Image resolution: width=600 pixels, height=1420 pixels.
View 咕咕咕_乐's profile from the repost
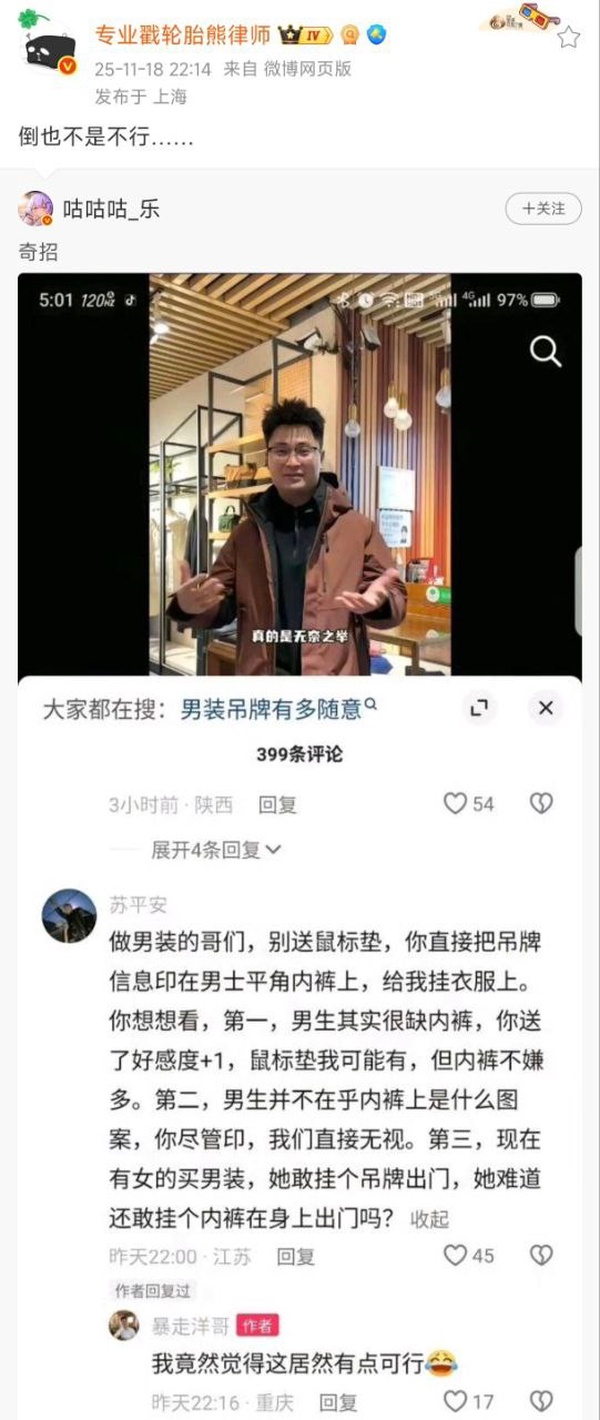coord(111,209)
